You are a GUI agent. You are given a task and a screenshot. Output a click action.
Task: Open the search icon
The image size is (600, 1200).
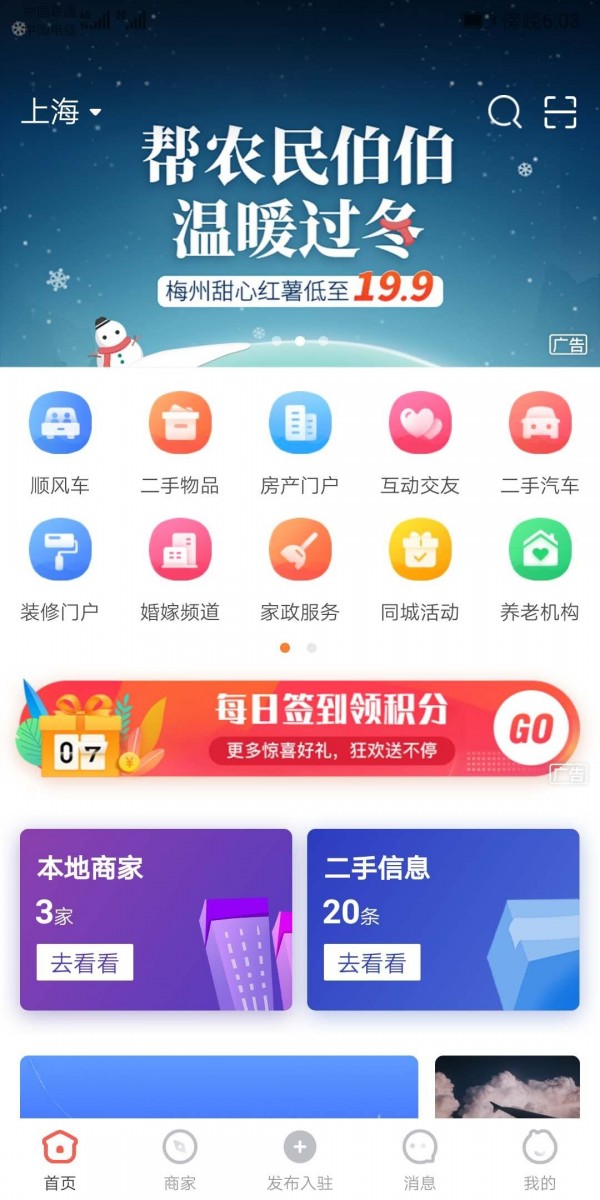pos(505,112)
